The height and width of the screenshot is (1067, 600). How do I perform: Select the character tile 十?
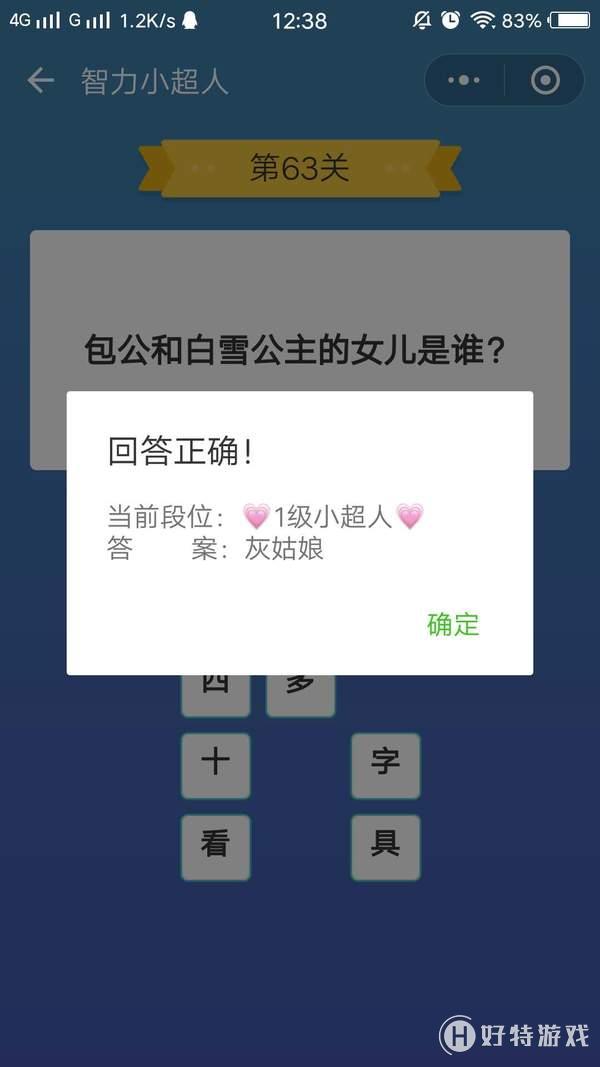[x=215, y=765]
